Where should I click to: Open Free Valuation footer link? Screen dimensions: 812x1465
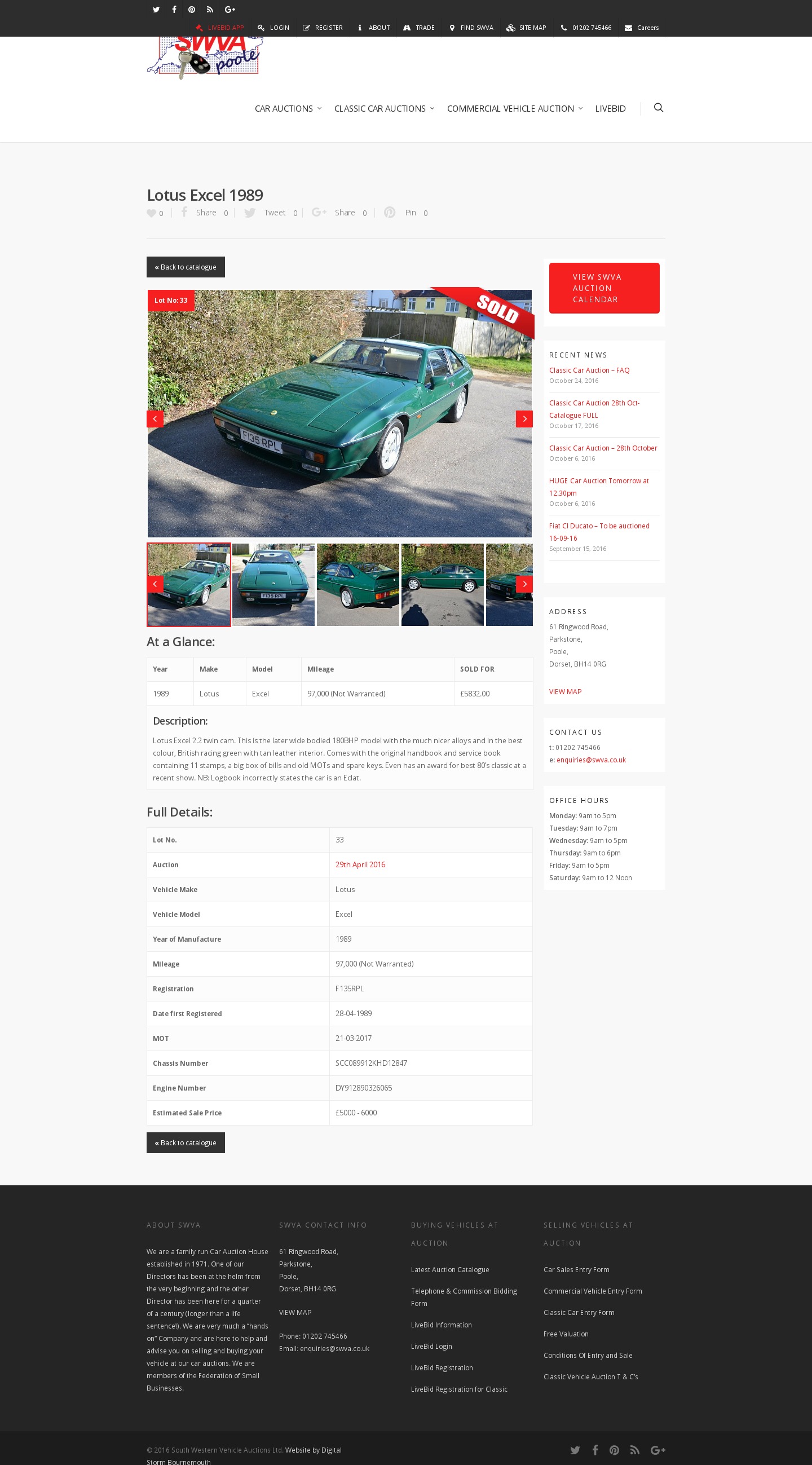tap(565, 1334)
